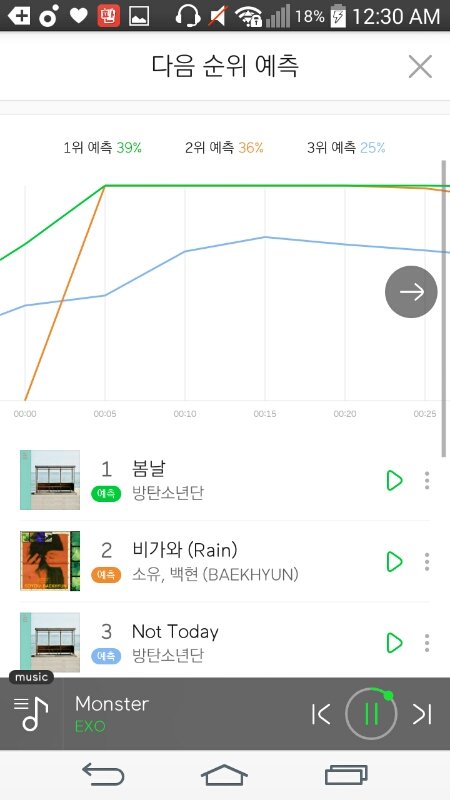Play 비가와 (Rain) song
The width and height of the screenshot is (450, 800).
394,561
